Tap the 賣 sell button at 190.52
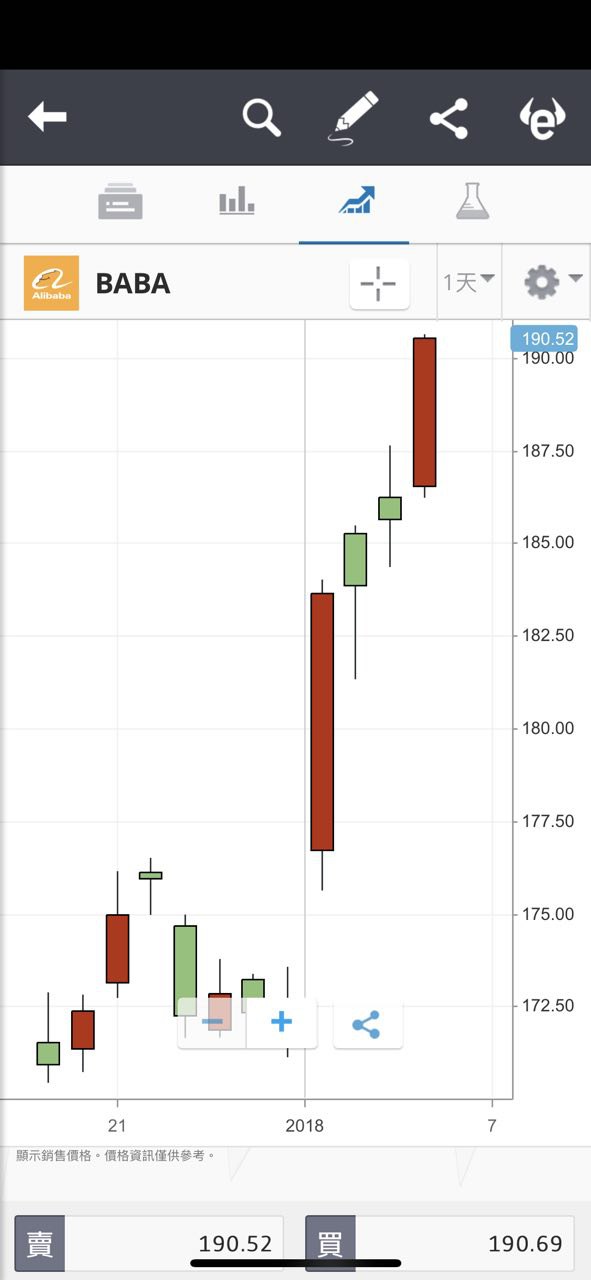This screenshot has width=591, height=1280. (149, 1243)
